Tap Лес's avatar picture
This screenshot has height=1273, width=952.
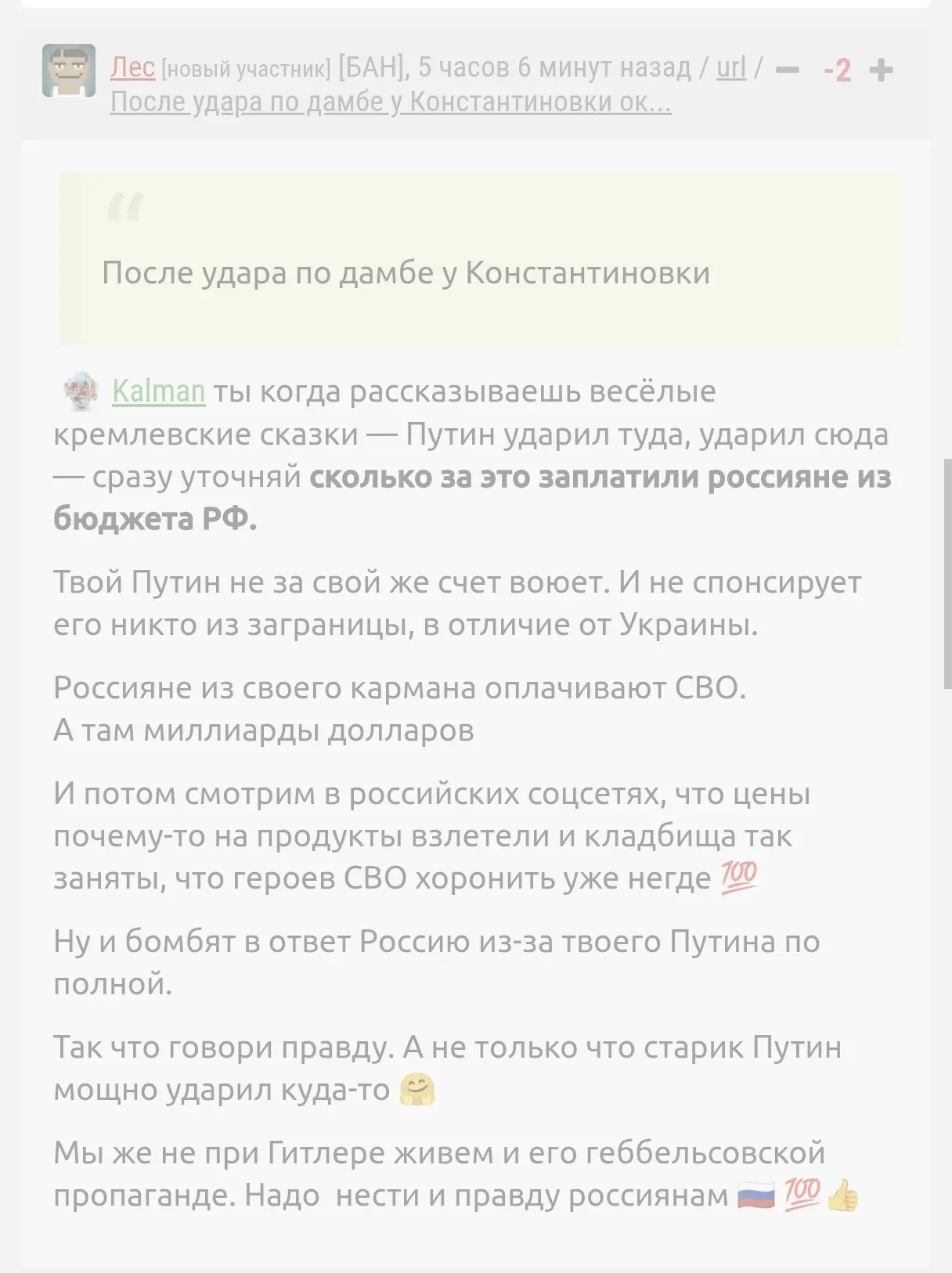[69, 70]
